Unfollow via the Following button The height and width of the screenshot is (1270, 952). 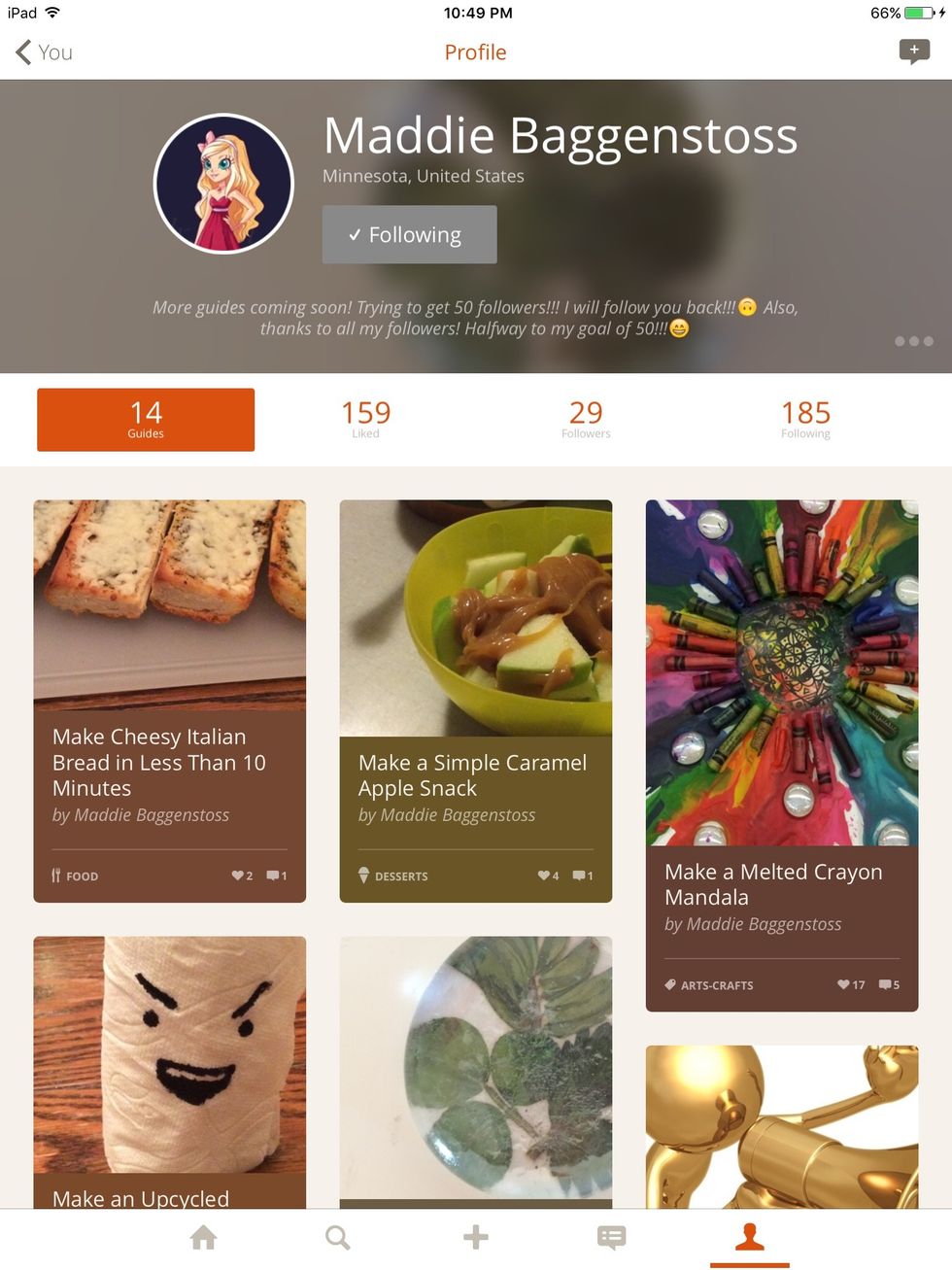(x=409, y=234)
